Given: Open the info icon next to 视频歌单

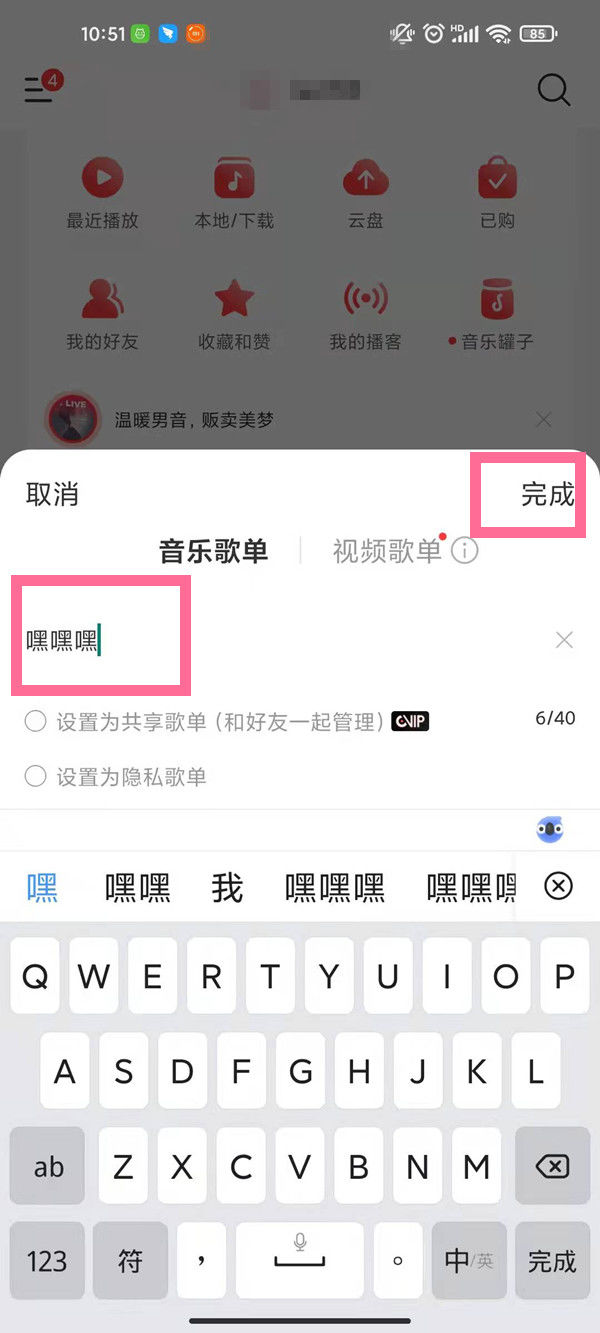Looking at the screenshot, I should pyautogui.click(x=465, y=550).
